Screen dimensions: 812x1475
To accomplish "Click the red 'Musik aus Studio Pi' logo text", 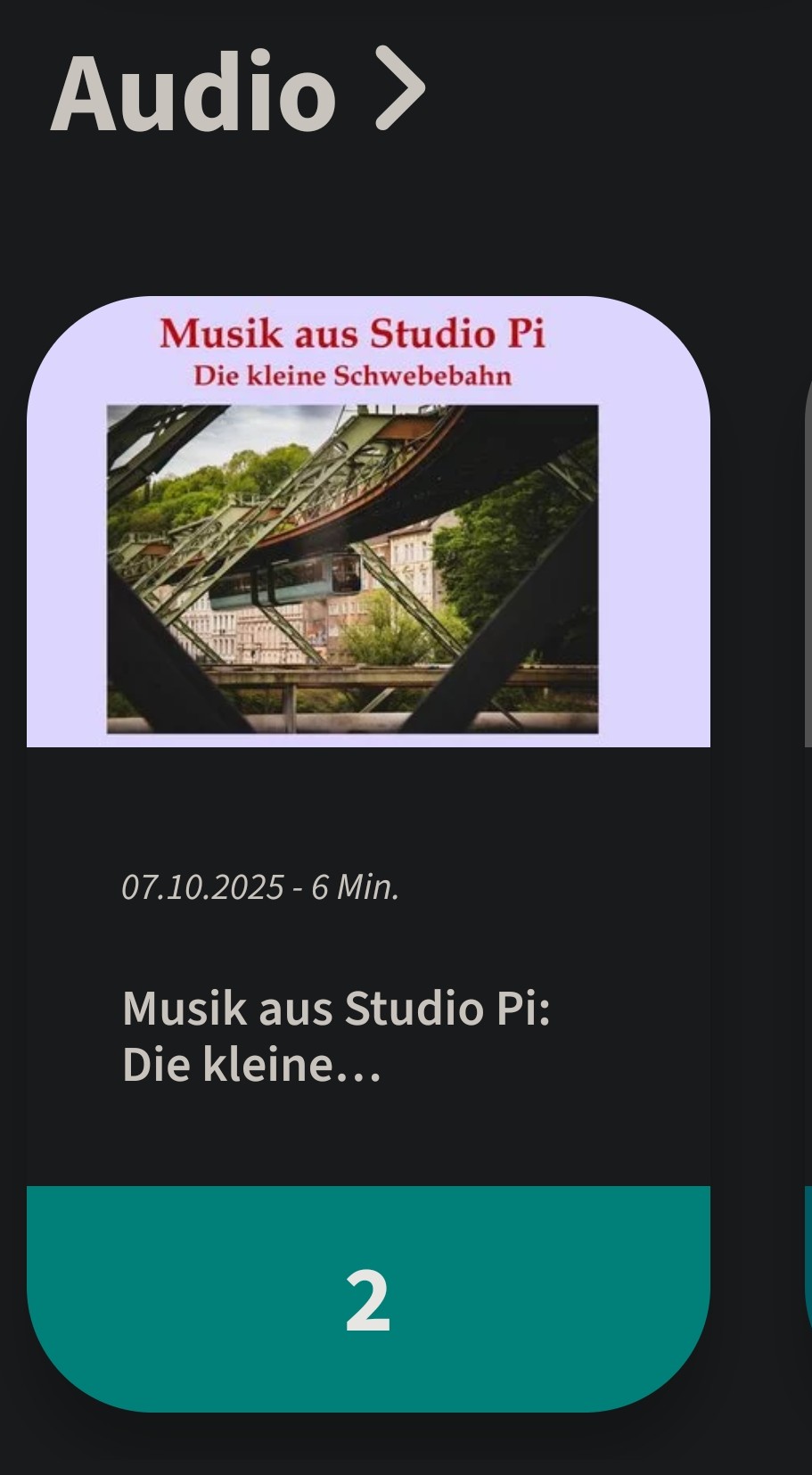I will [x=355, y=334].
